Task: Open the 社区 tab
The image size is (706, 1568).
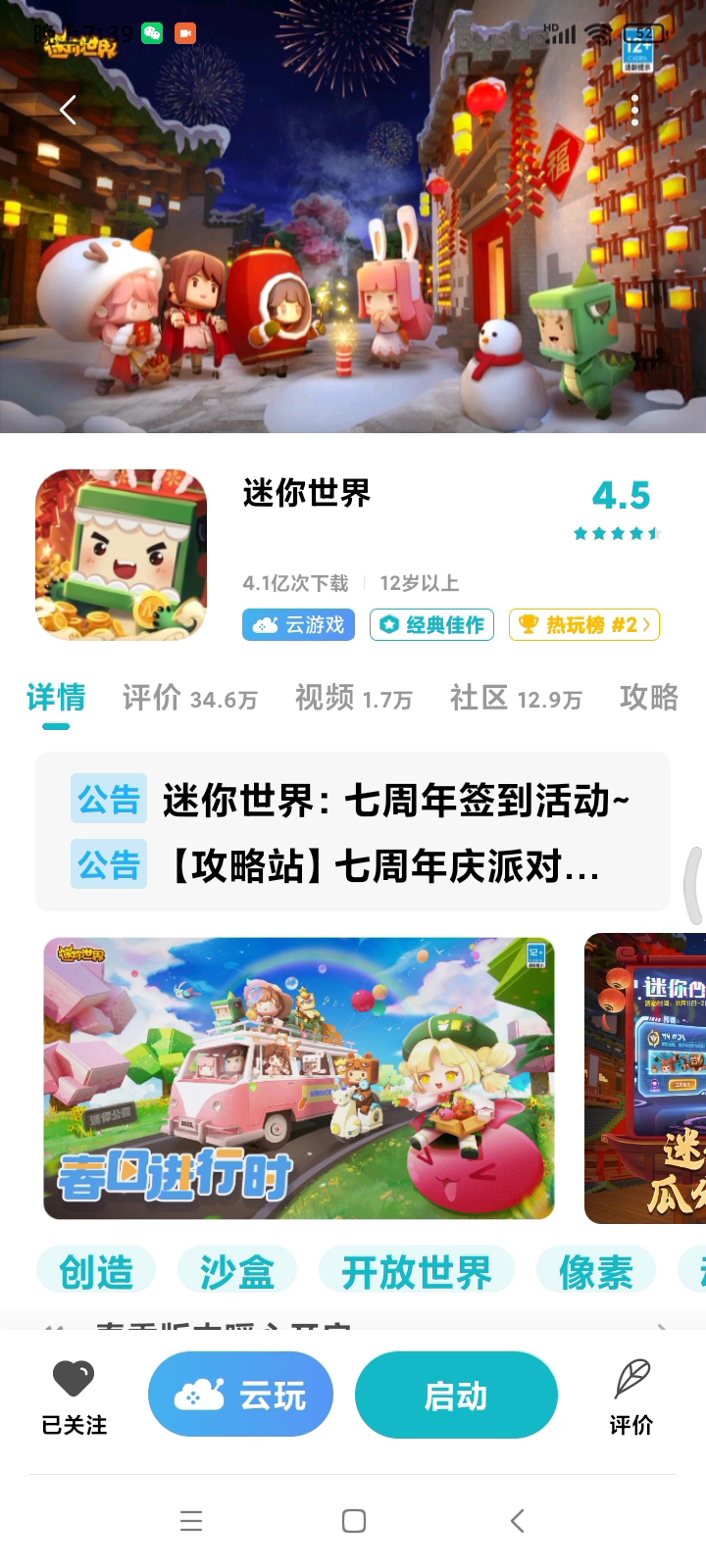Action: pyautogui.click(x=515, y=698)
